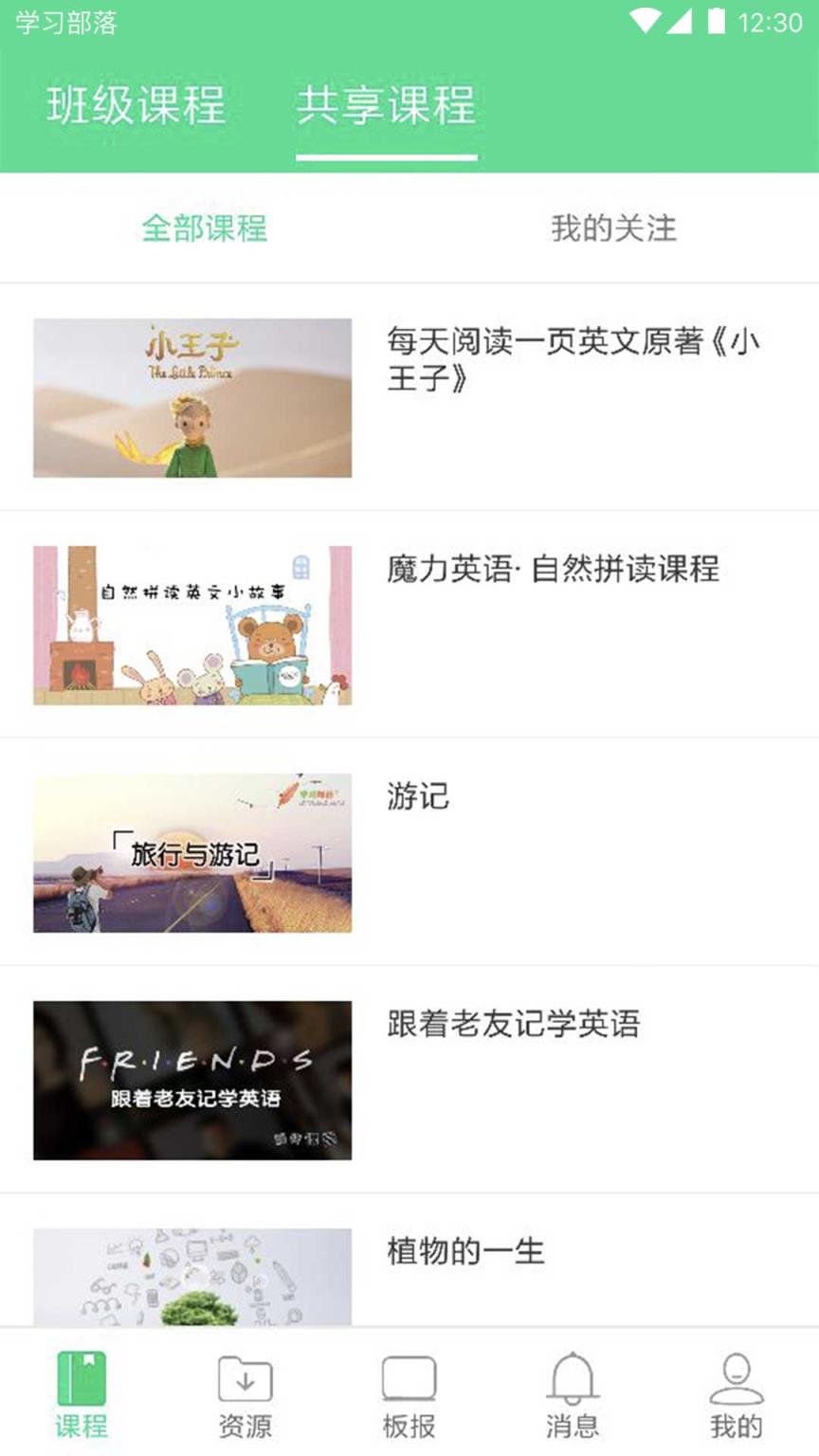
Task: Open the 植物的一生 course
Action: coord(464,1251)
